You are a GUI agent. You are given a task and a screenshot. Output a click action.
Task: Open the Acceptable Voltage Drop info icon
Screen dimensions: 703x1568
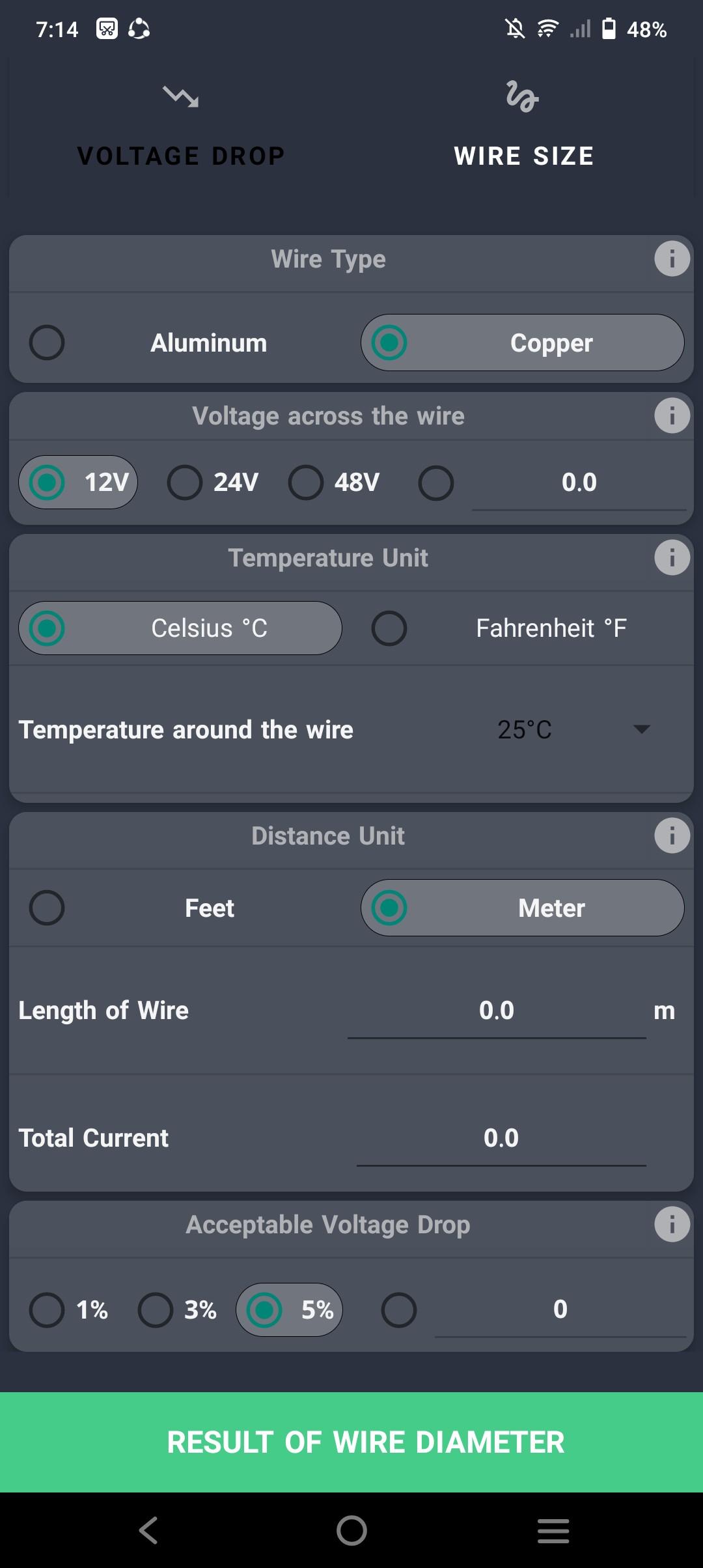[672, 1224]
